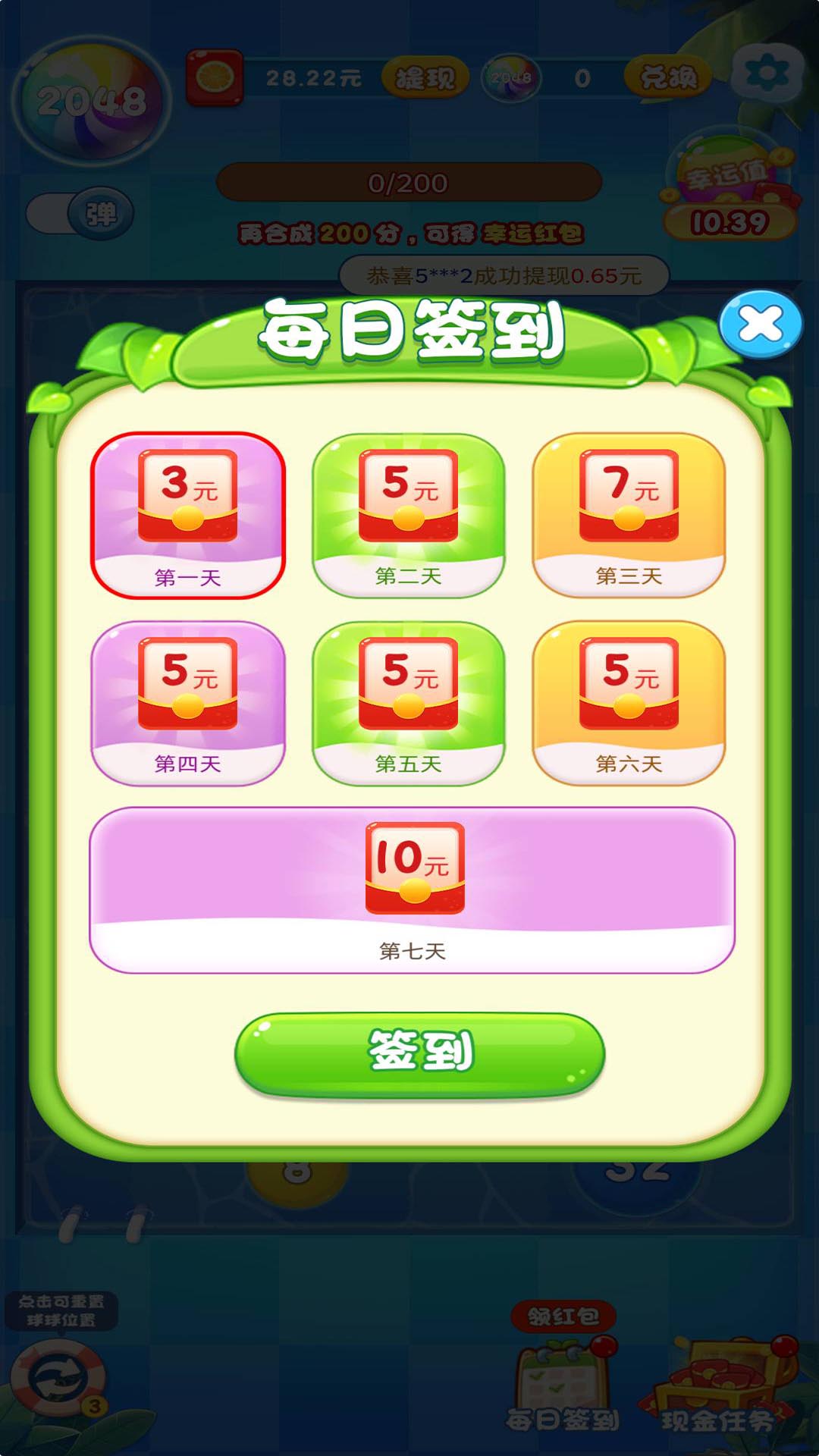This screenshot has height=1456, width=819.
Task: Select the 第五天 5元 reward card
Action: tap(409, 703)
